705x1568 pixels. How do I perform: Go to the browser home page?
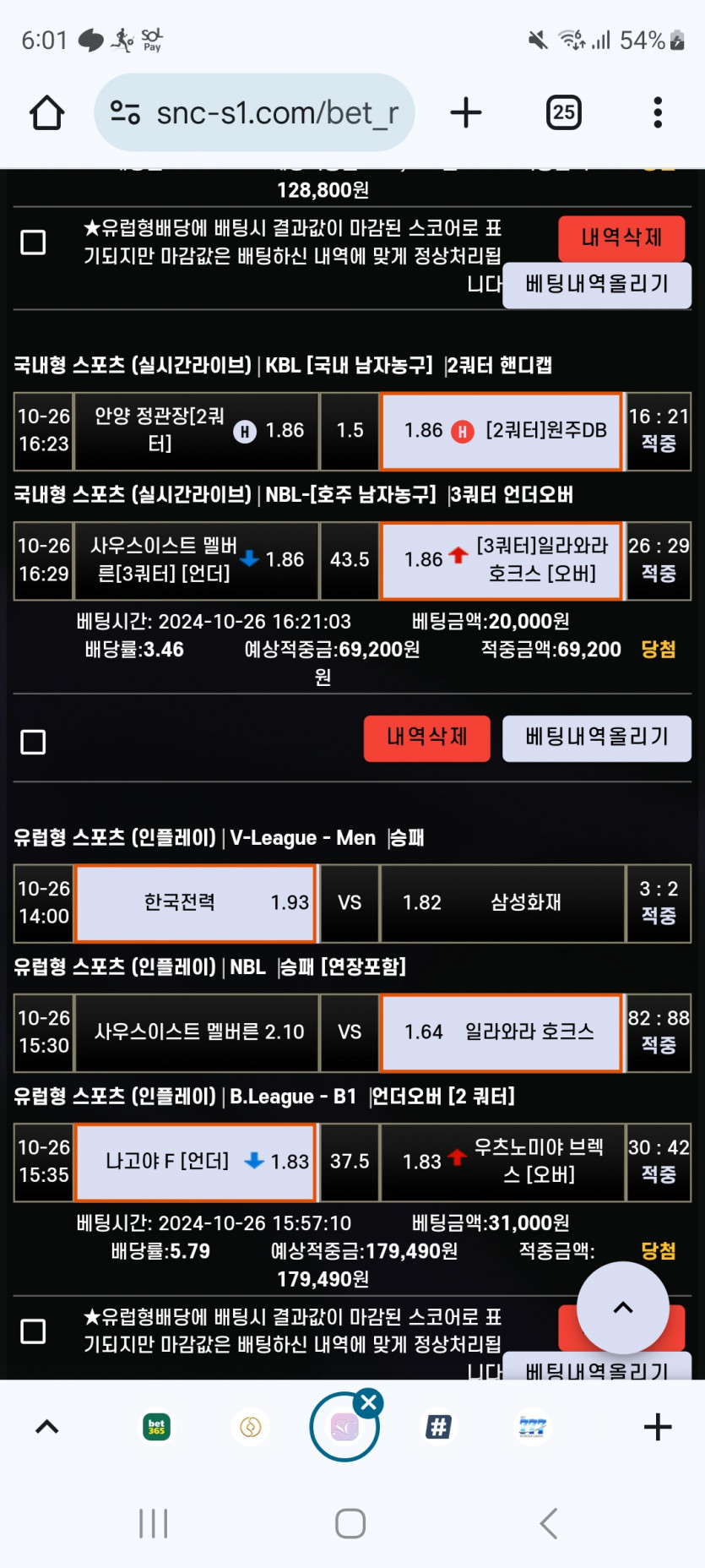46,112
